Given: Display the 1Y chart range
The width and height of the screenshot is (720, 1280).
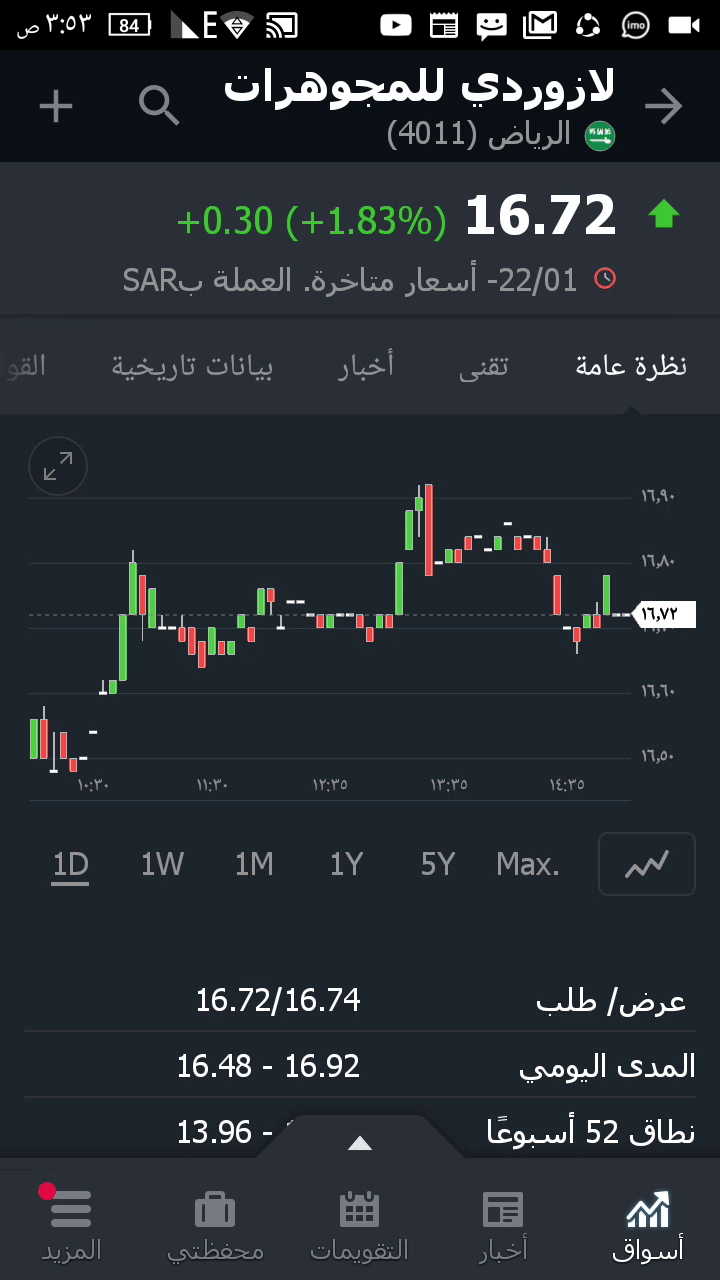Looking at the screenshot, I should pos(346,864).
